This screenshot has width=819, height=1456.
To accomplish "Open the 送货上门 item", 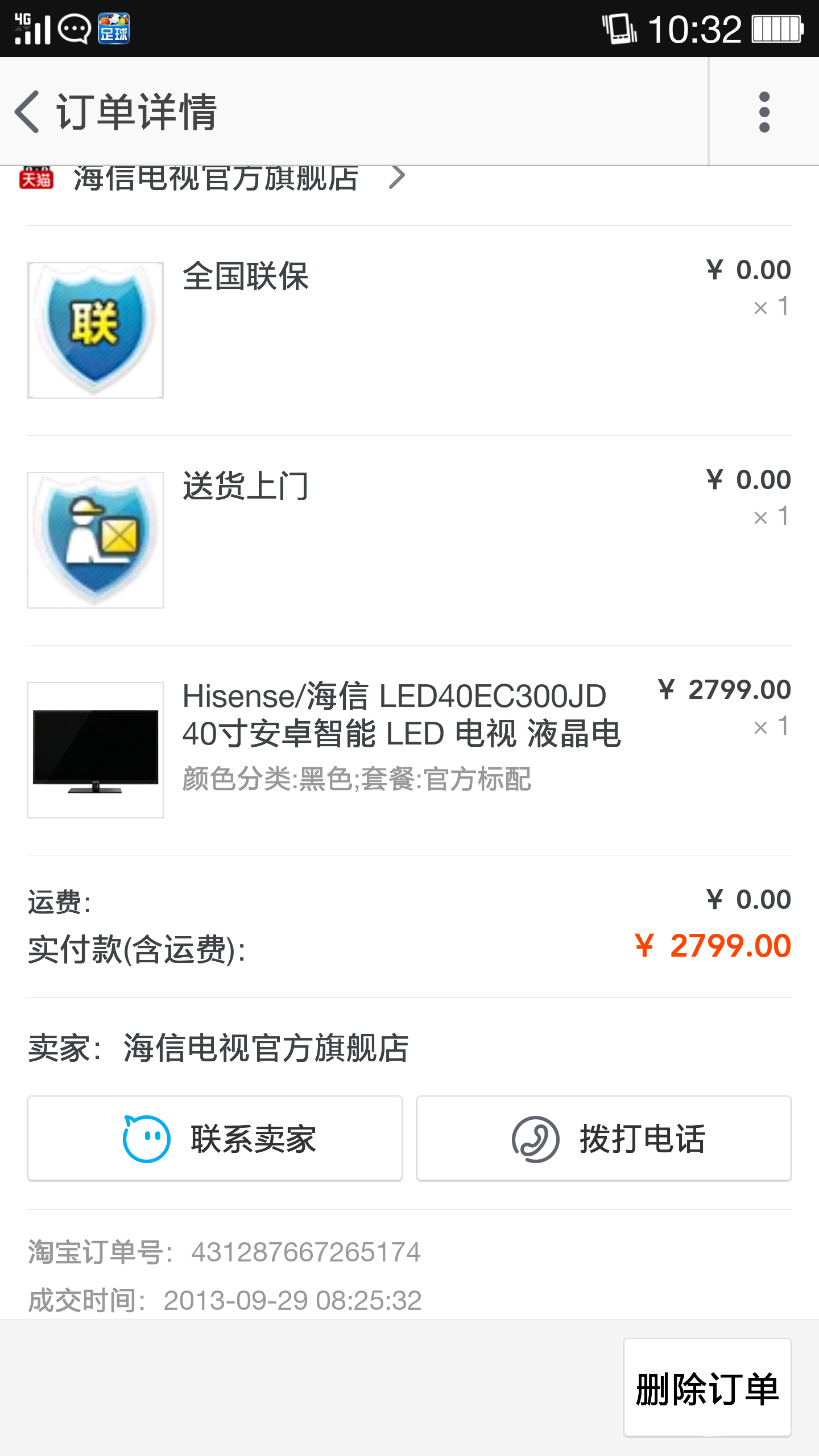I will point(409,540).
